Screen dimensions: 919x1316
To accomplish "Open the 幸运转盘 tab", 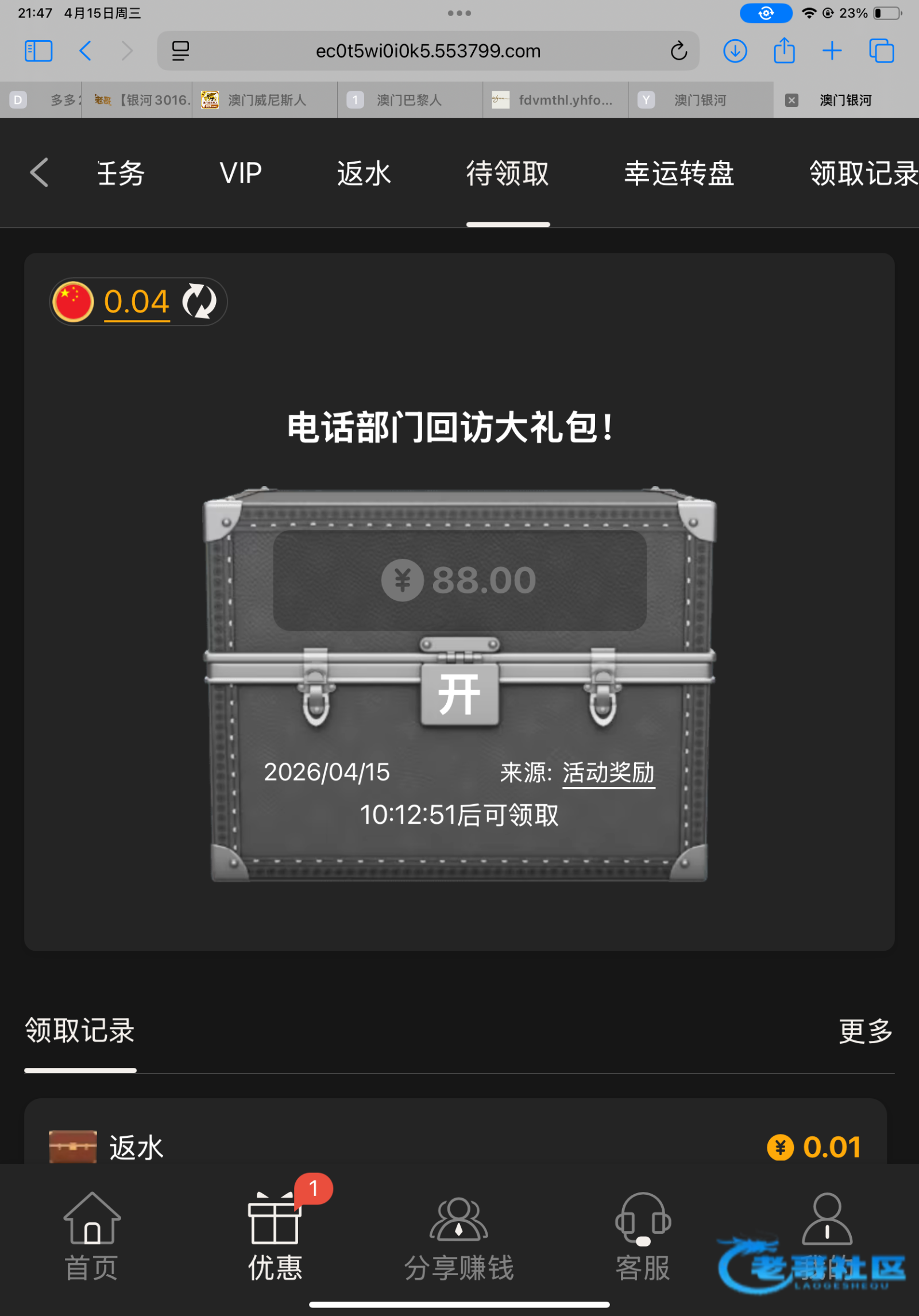I will [679, 173].
